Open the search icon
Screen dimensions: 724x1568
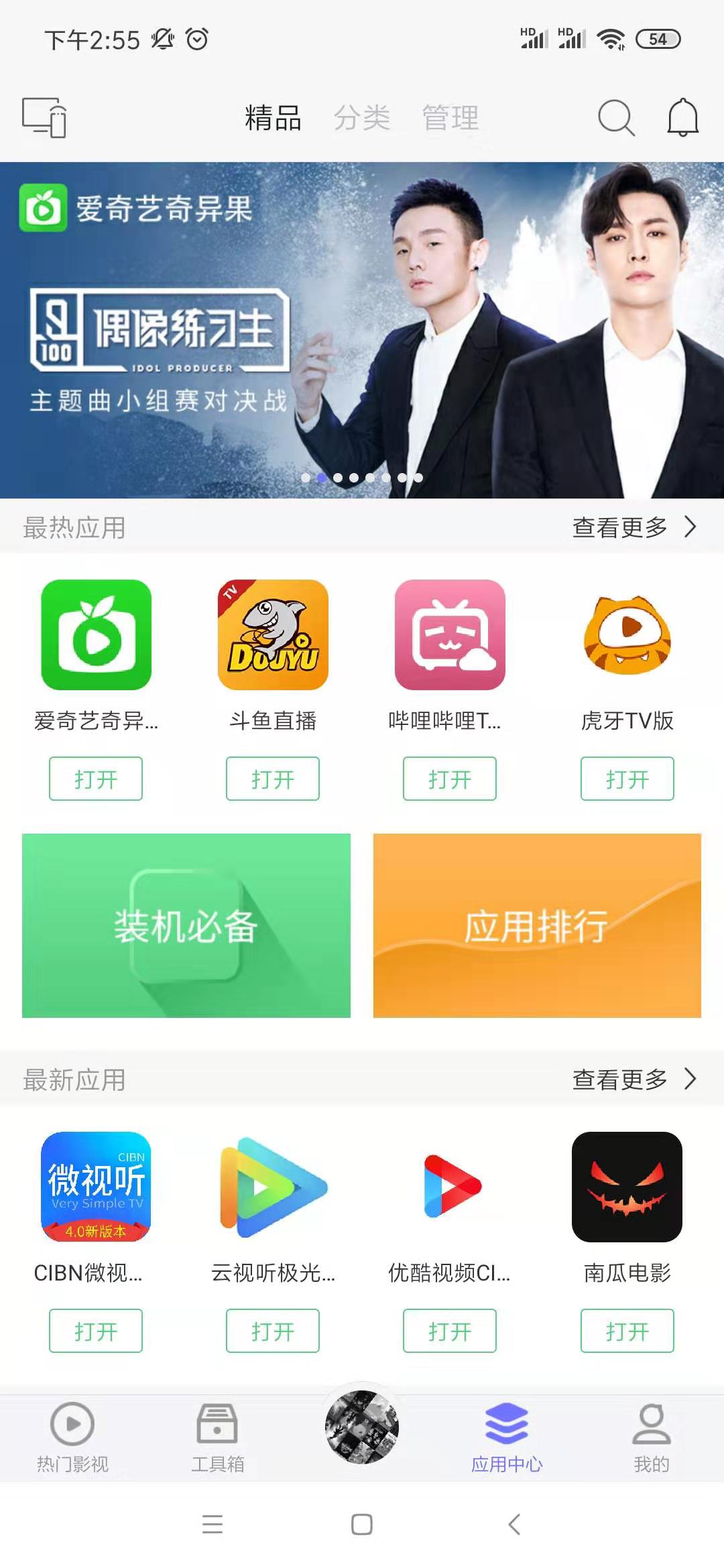coord(615,118)
